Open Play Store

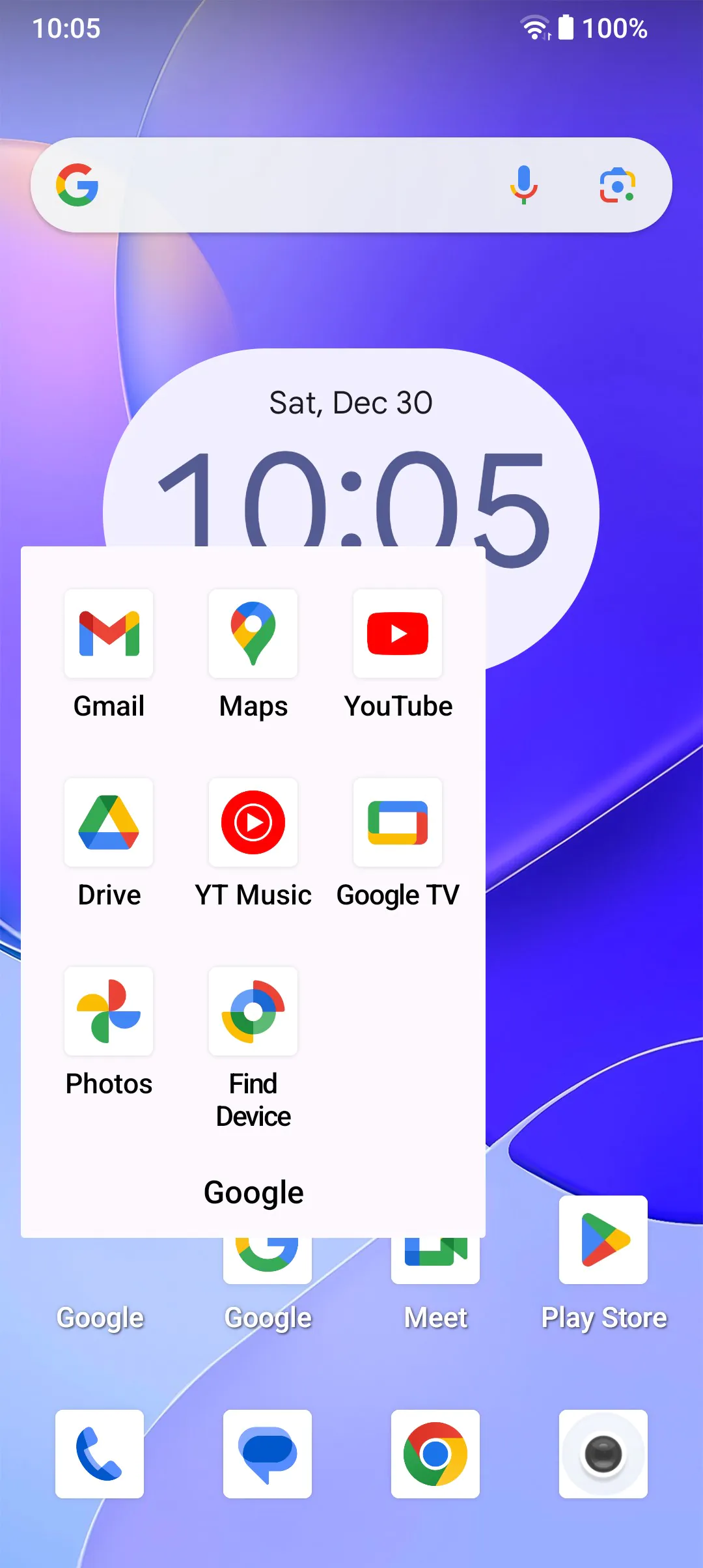(603, 1240)
